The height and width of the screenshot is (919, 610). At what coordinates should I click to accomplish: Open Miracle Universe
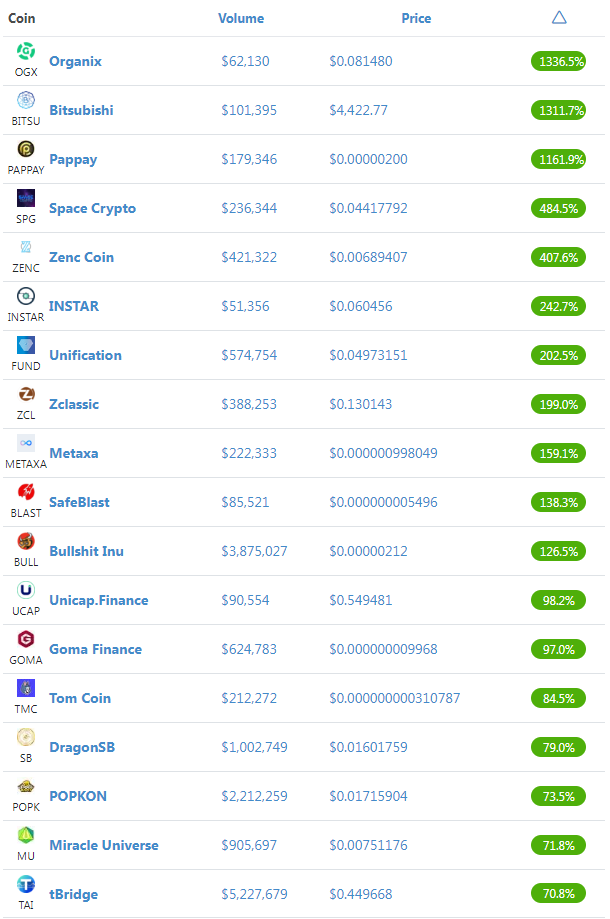tap(104, 845)
